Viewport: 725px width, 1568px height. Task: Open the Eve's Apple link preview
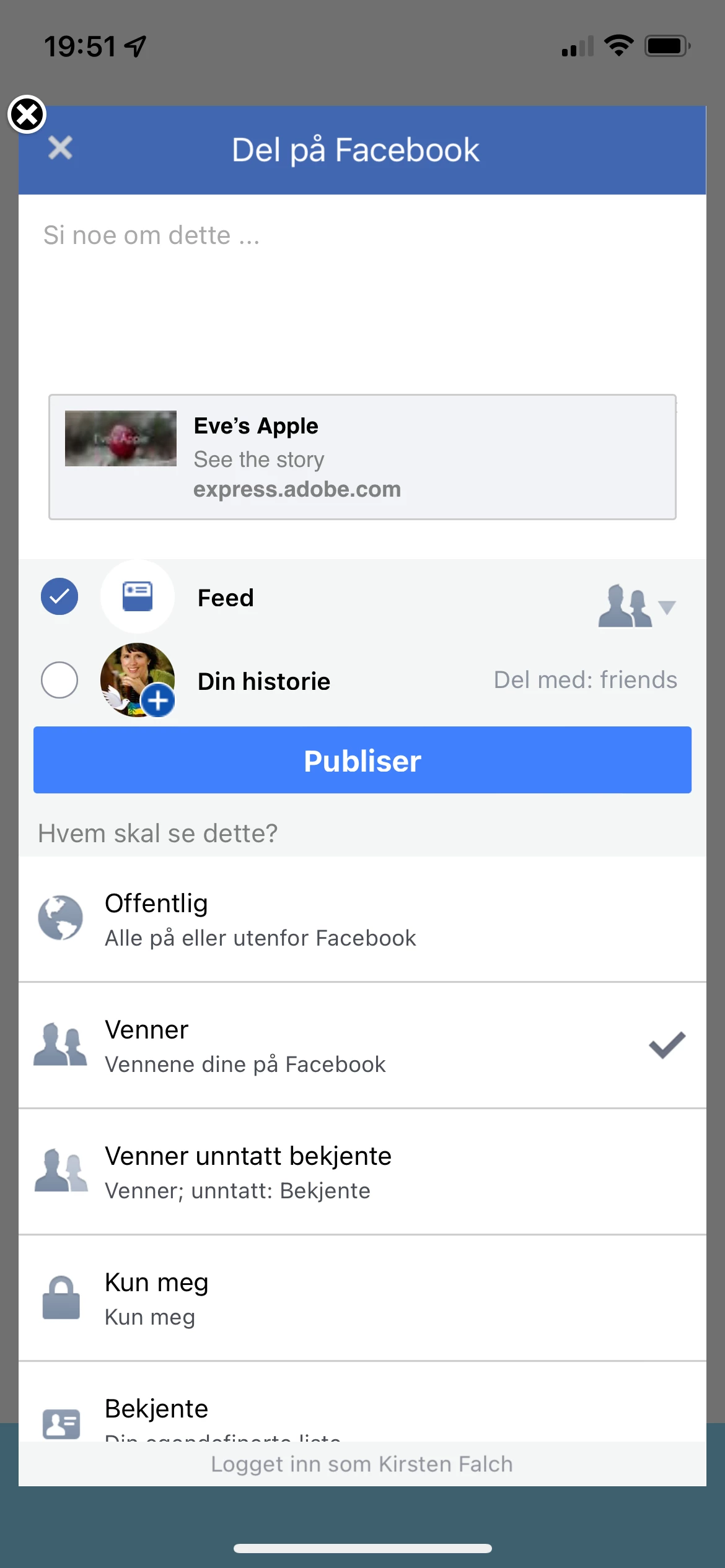click(362, 457)
